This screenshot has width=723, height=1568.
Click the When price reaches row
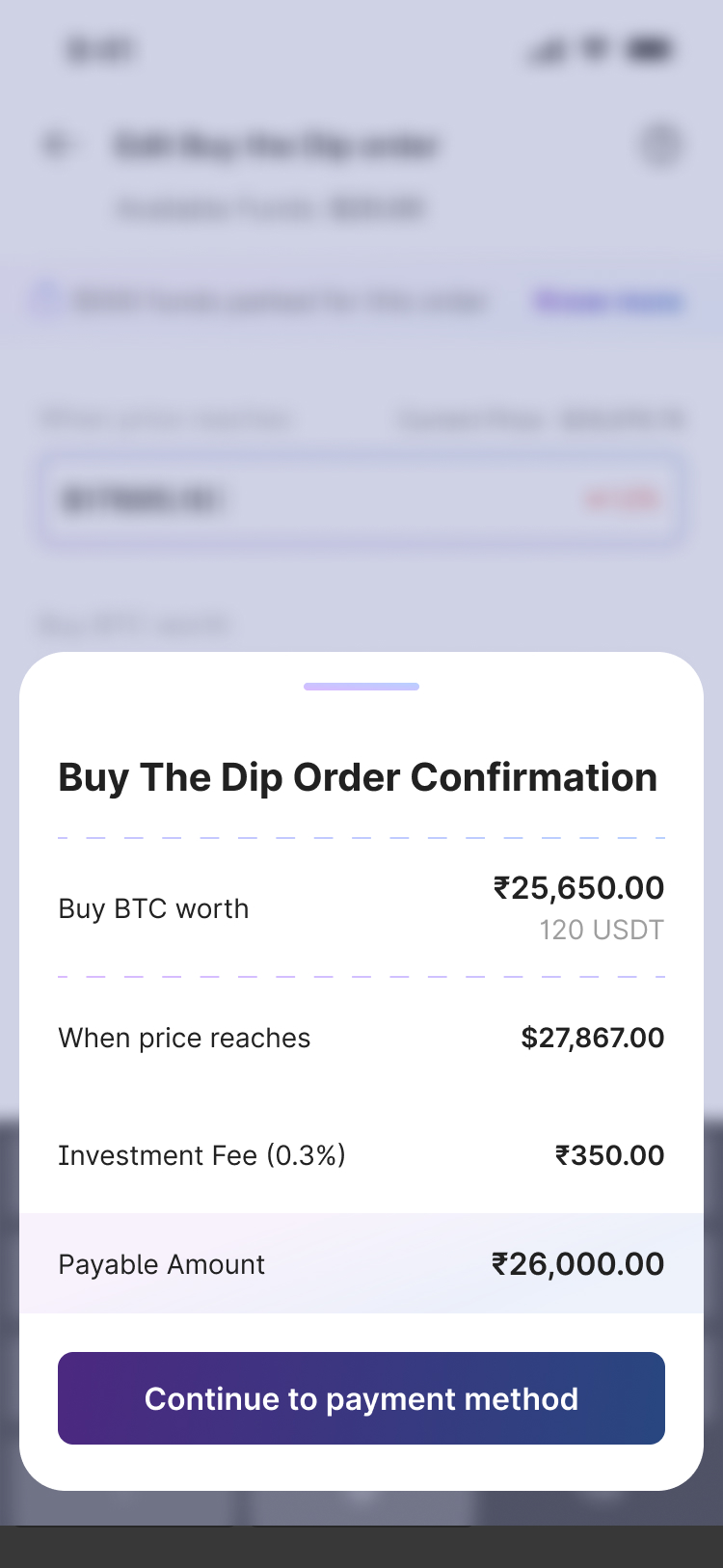(x=184, y=1038)
